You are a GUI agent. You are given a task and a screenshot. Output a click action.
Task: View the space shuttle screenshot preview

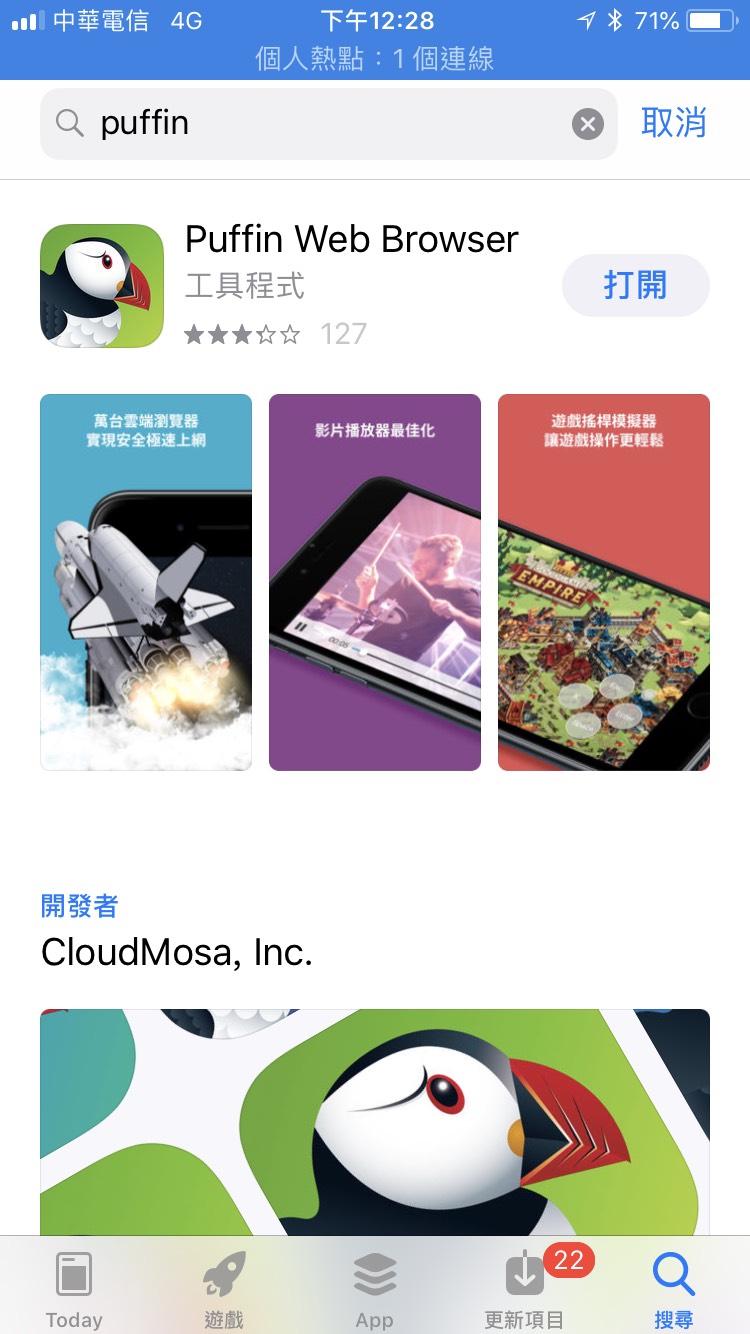(146, 582)
